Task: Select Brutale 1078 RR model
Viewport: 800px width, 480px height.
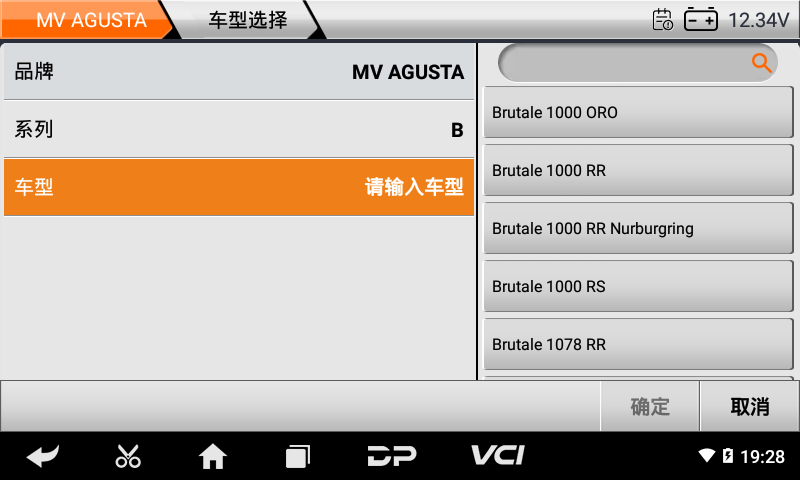Action: point(638,345)
